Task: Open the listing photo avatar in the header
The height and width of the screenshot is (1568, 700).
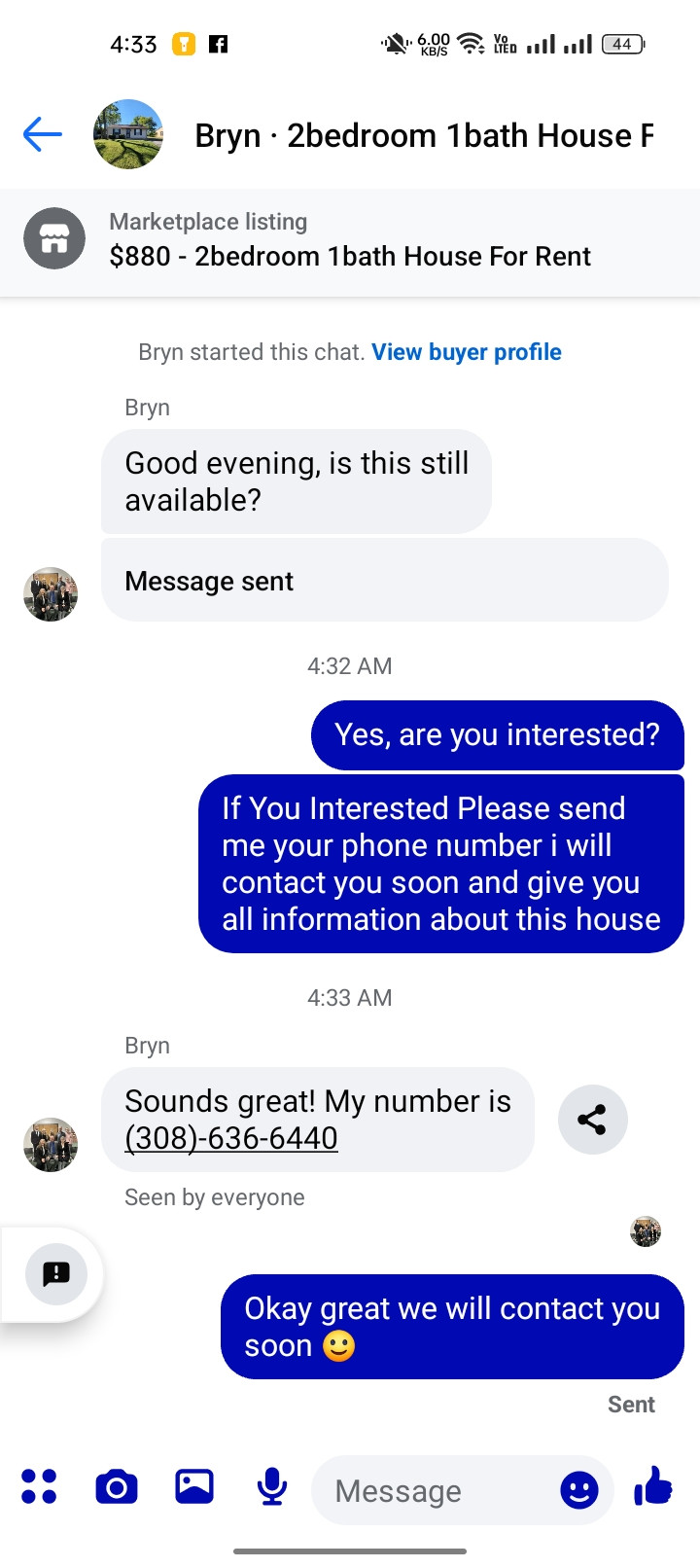Action: click(128, 134)
